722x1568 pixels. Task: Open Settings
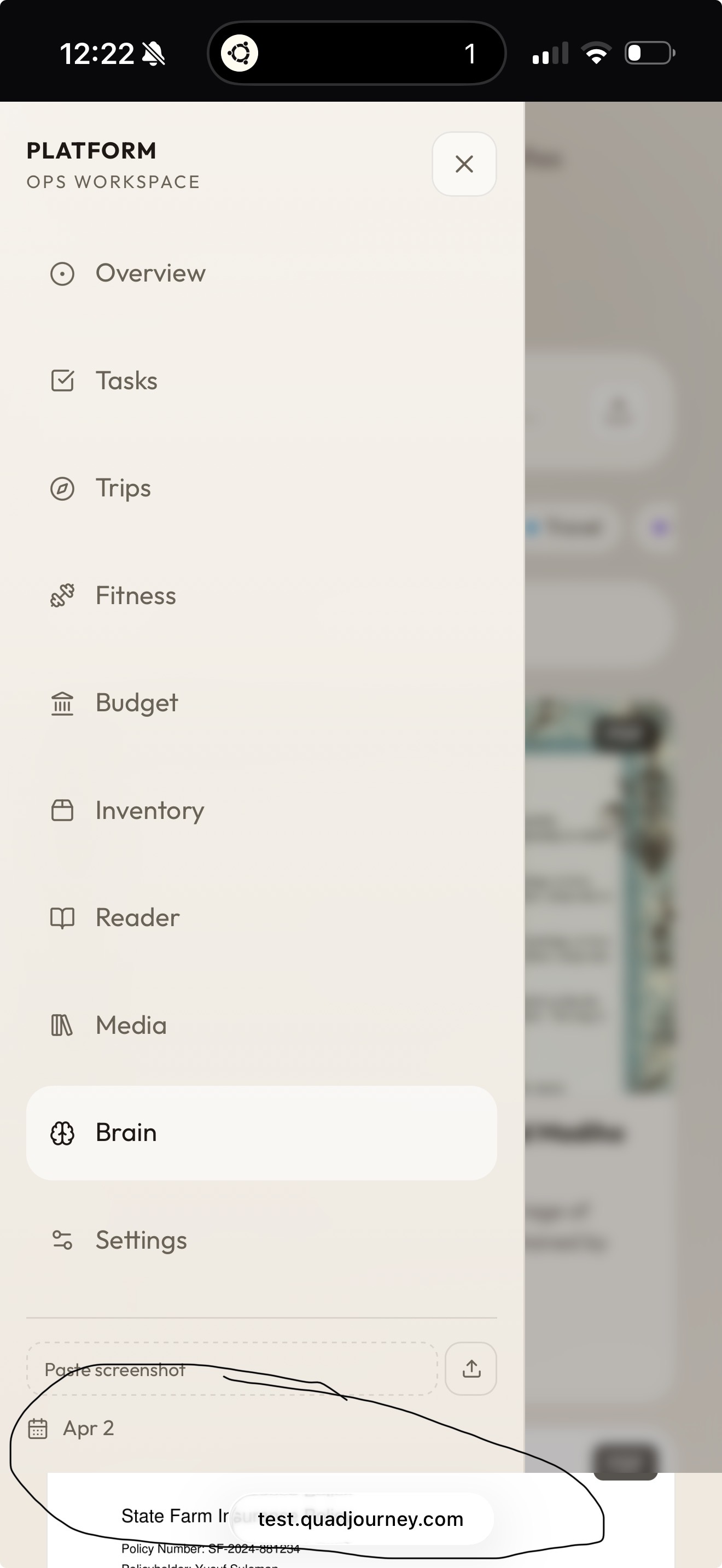[x=141, y=1241]
